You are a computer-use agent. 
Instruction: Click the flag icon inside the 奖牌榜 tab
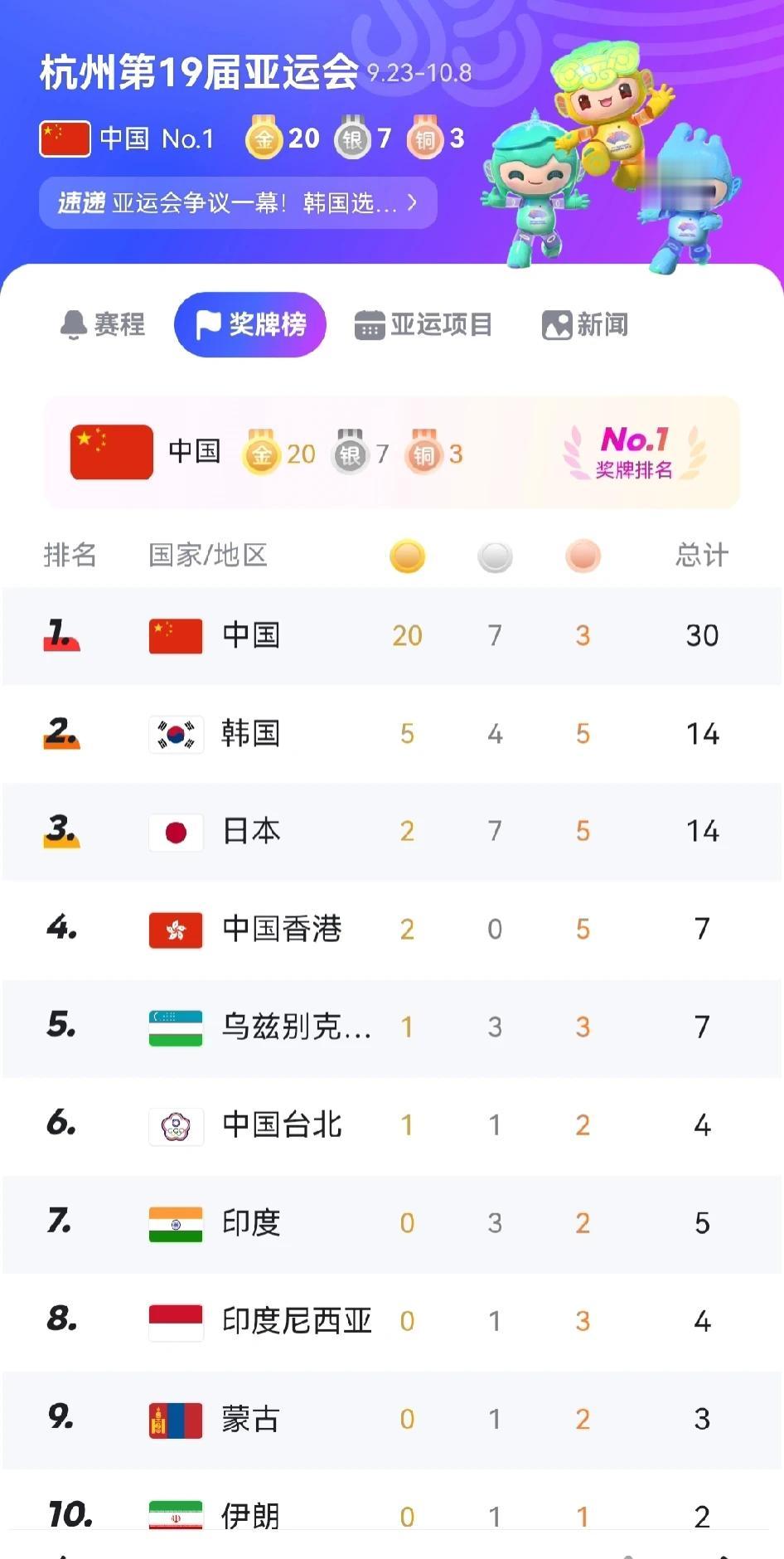207,324
